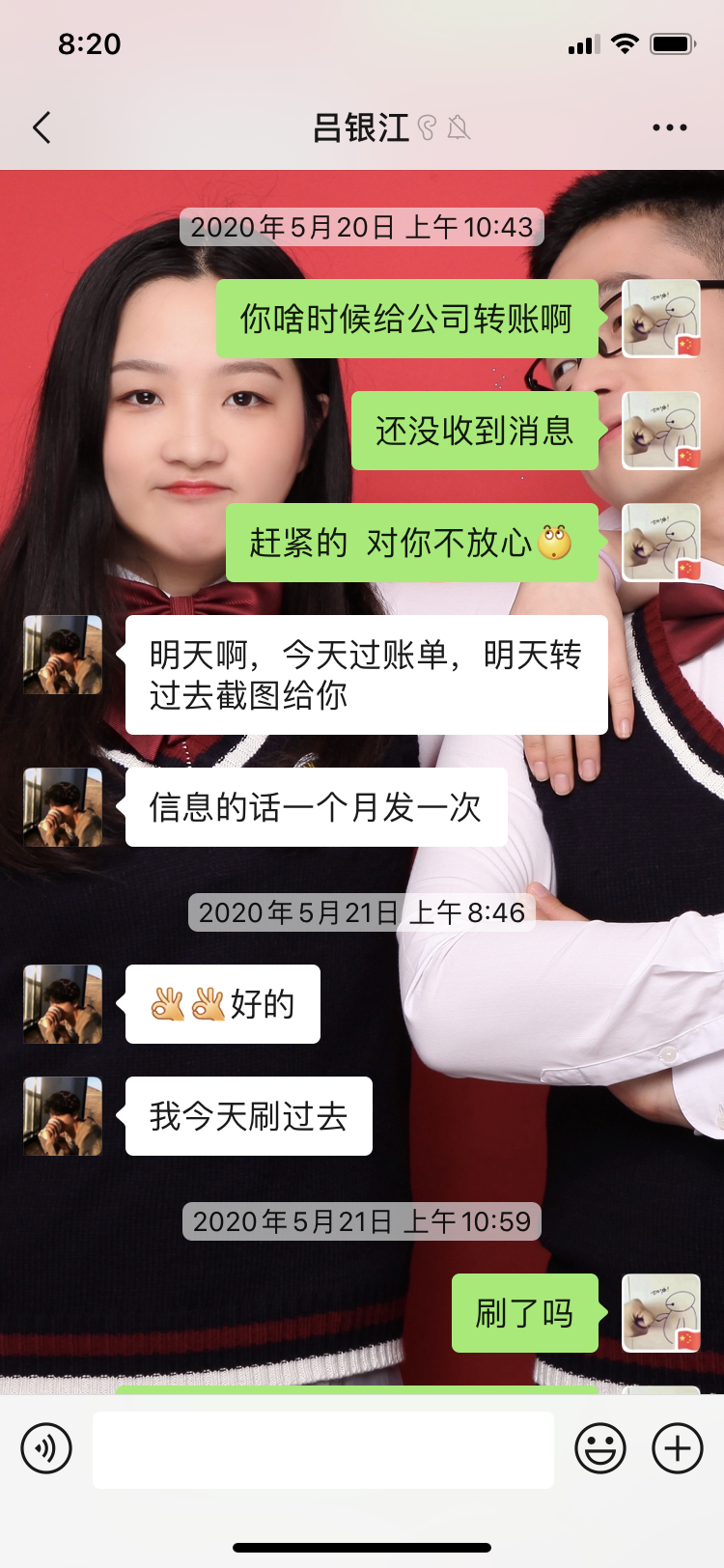Switch to voice message input
The image size is (724, 1568).
(x=46, y=1448)
